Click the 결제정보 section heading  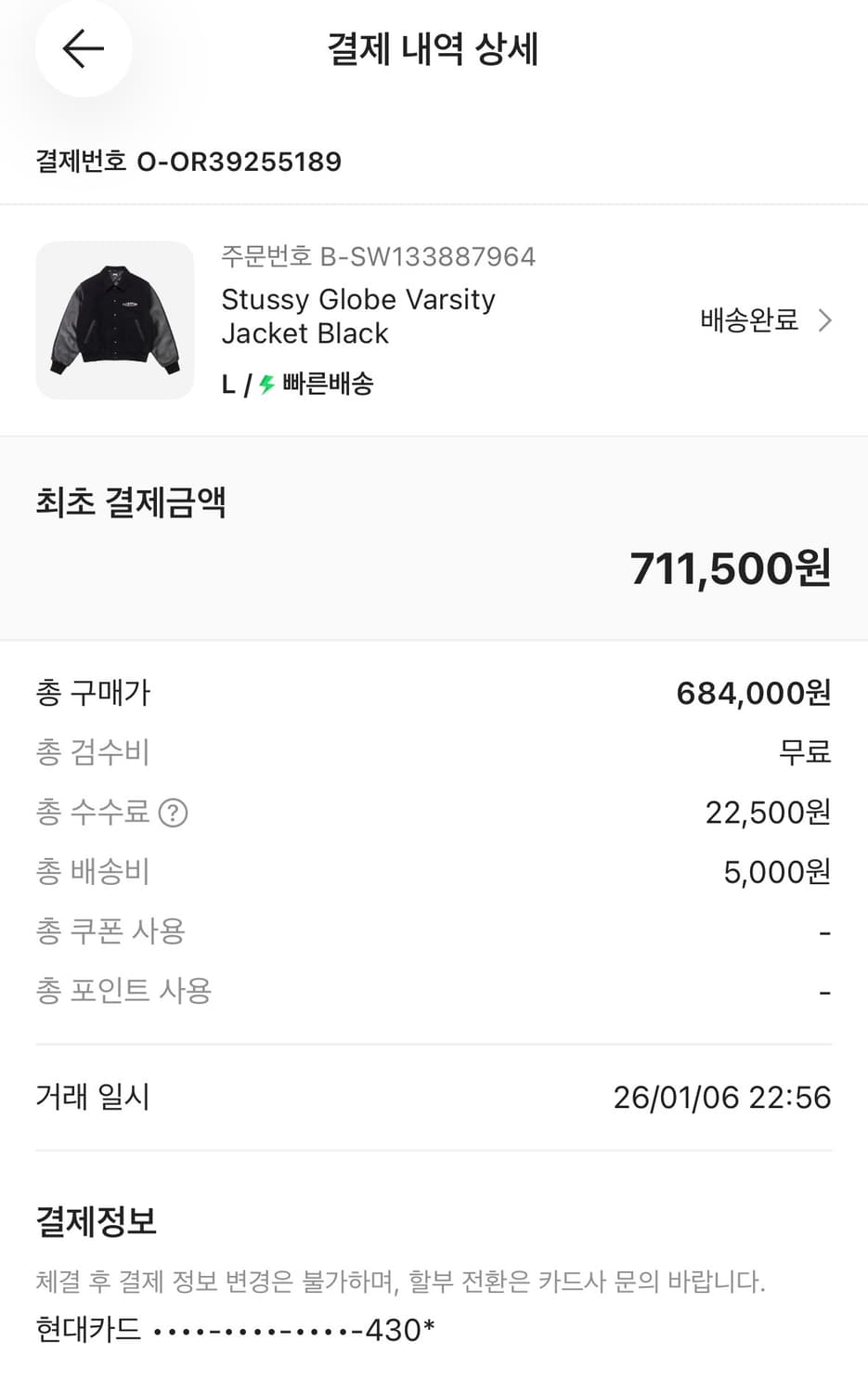coord(97,1223)
